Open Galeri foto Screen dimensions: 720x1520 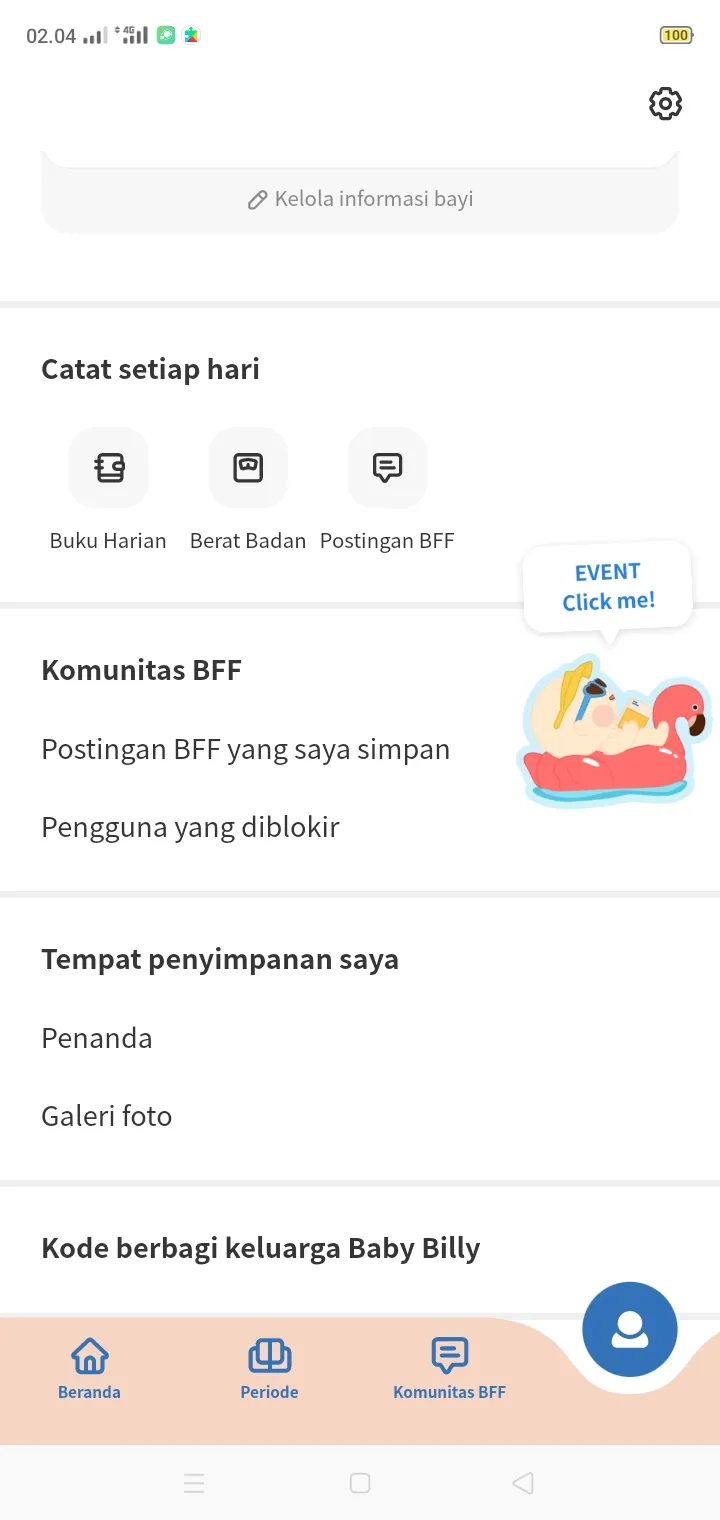coord(107,1116)
